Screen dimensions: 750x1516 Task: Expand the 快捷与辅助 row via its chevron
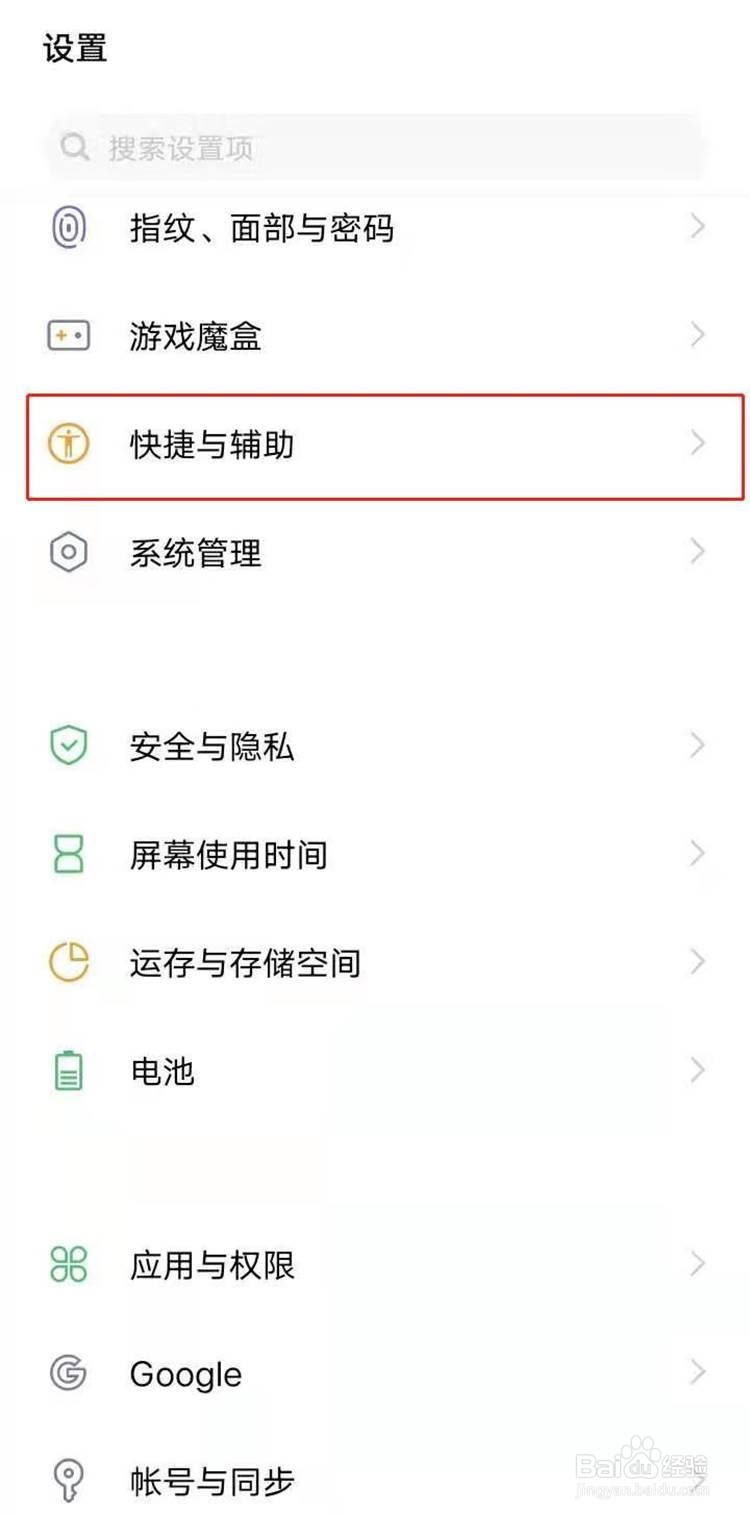tap(697, 446)
